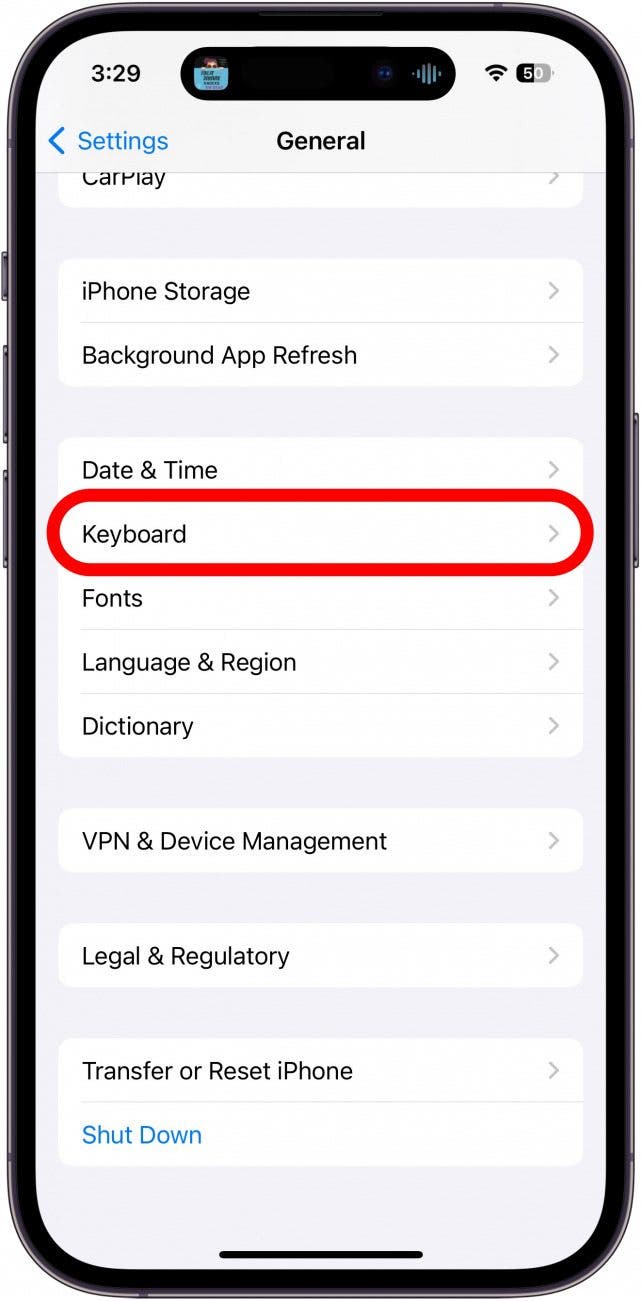Screen dimensions: 642x1301
Task: Open Keyboard settings
Action: pyautogui.click(x=320, y=534)
